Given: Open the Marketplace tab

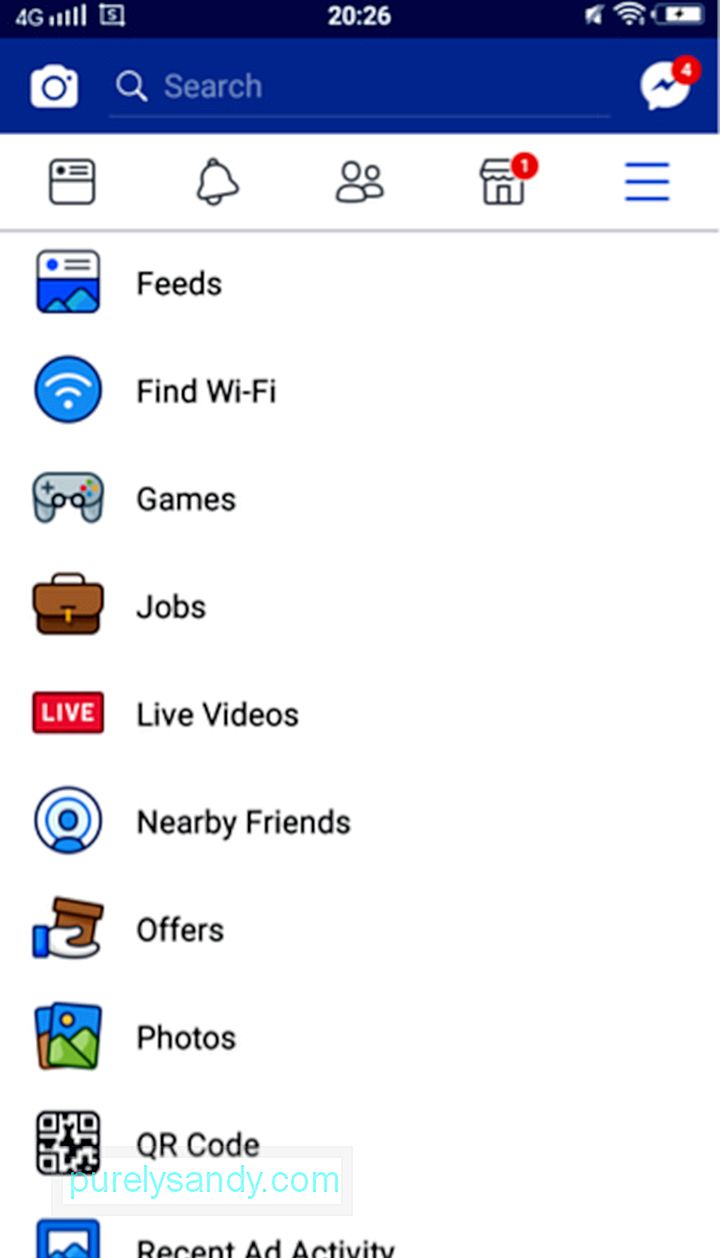Looking at the screenshot, I should tap(506, 181).
